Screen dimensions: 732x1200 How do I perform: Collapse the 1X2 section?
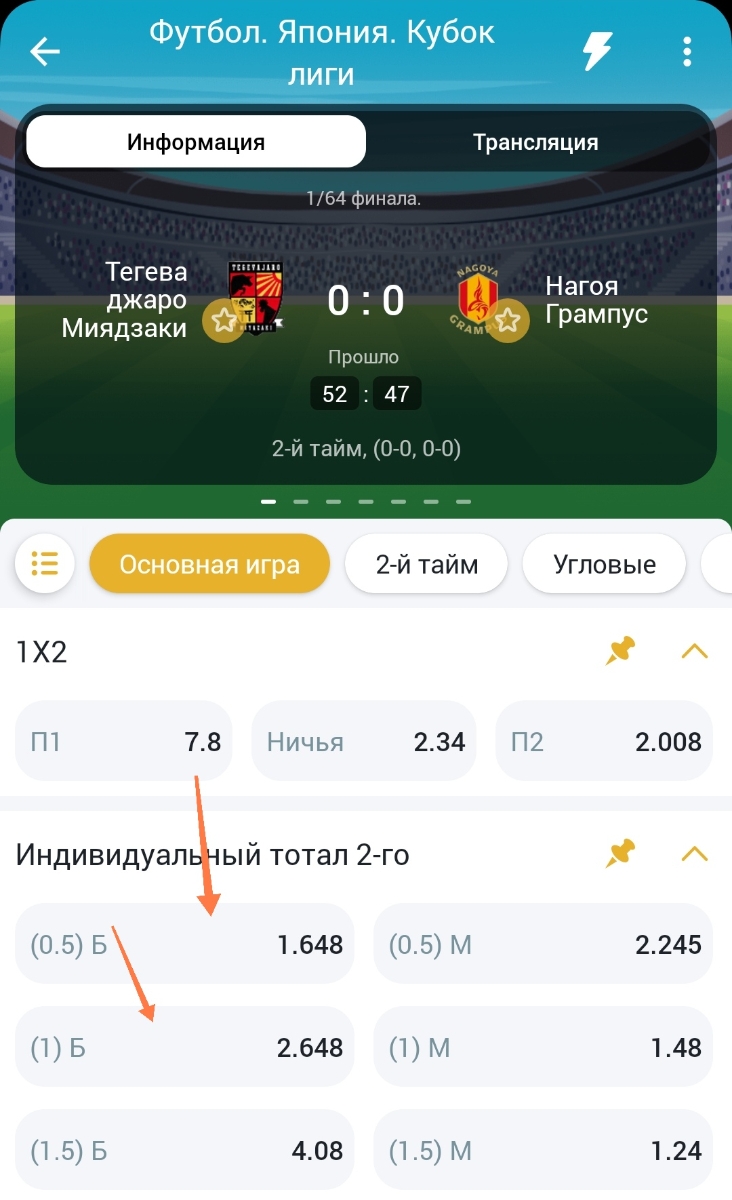[694, 652]
